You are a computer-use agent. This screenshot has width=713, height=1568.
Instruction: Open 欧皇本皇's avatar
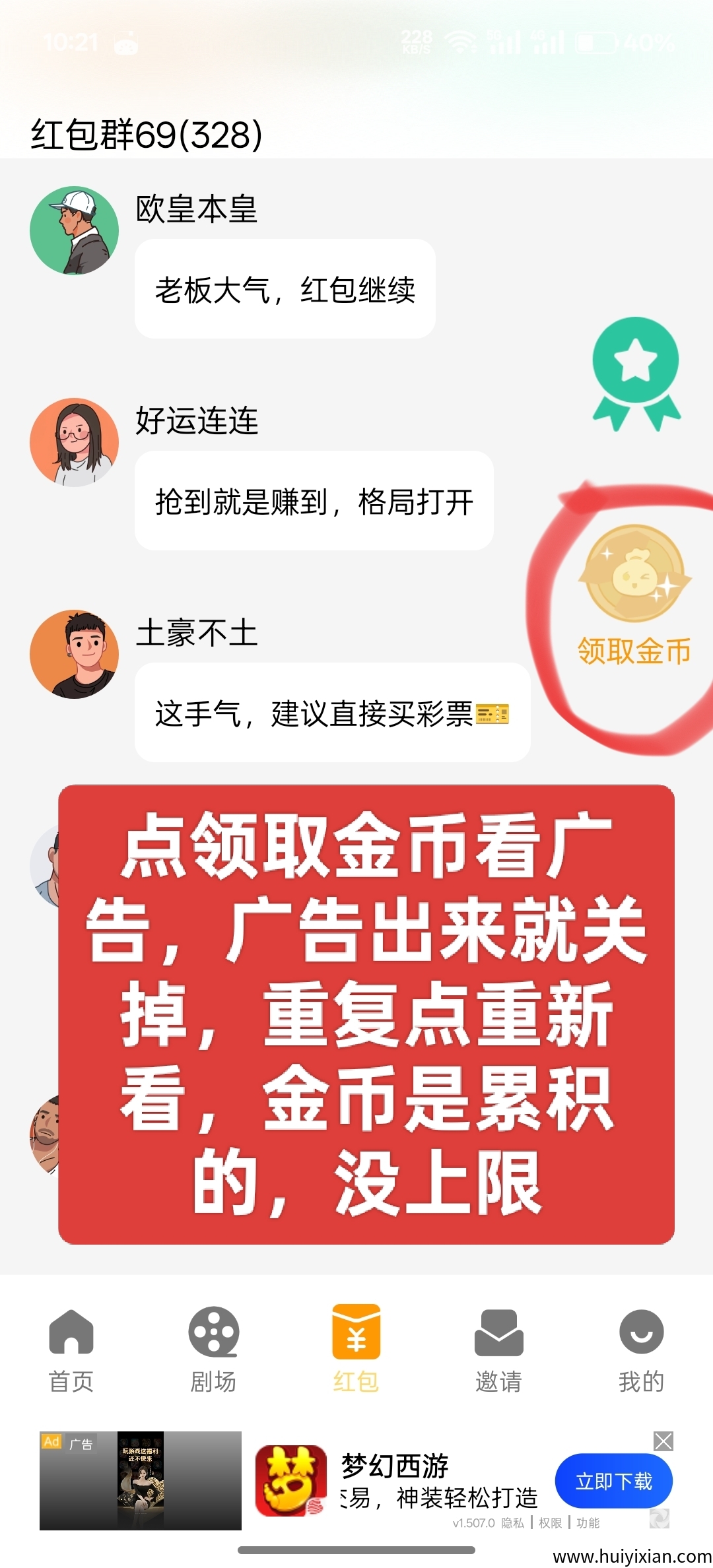(x=74, y=230)
